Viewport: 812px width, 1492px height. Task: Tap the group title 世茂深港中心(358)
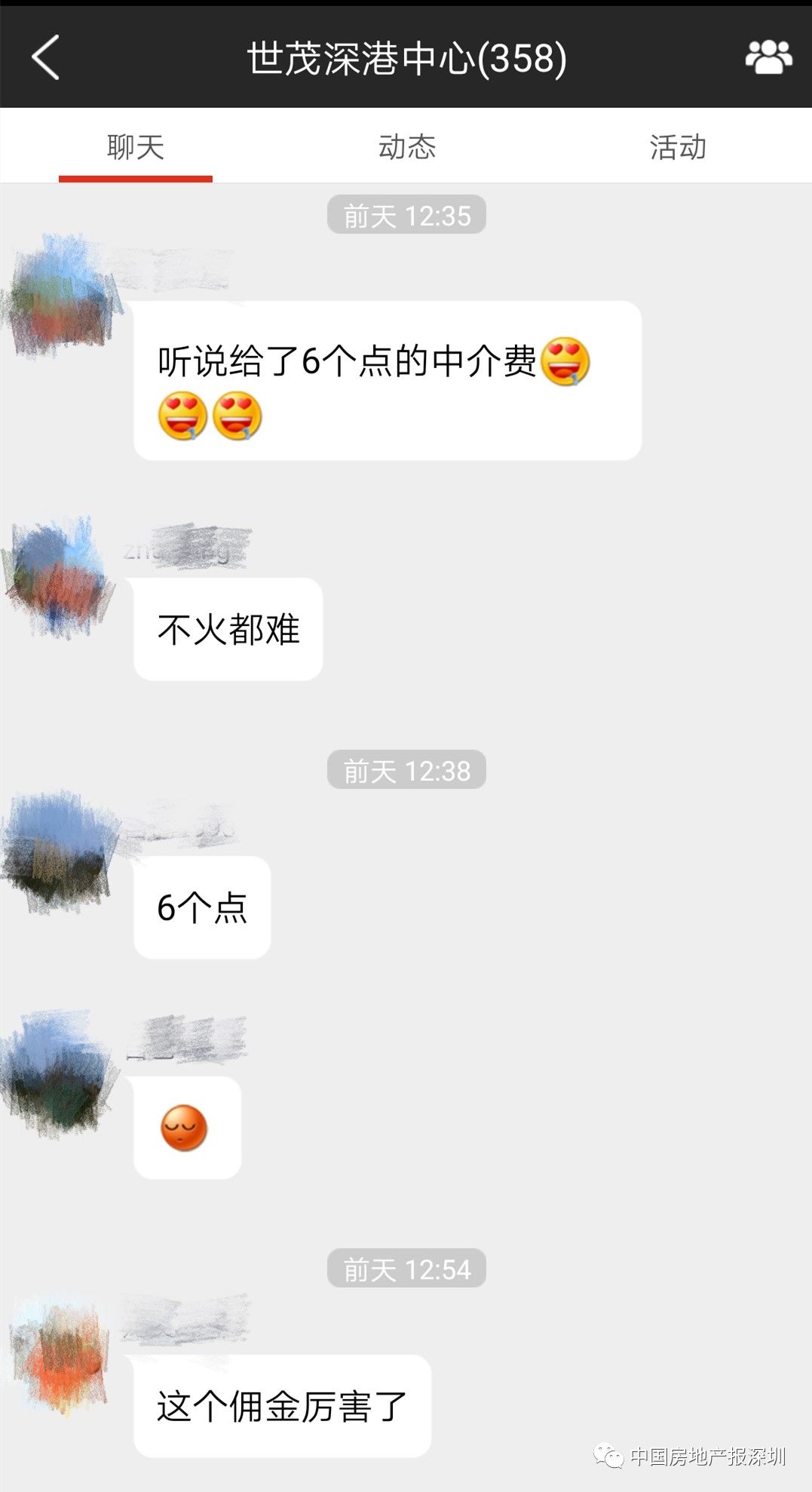click(406, 57)
